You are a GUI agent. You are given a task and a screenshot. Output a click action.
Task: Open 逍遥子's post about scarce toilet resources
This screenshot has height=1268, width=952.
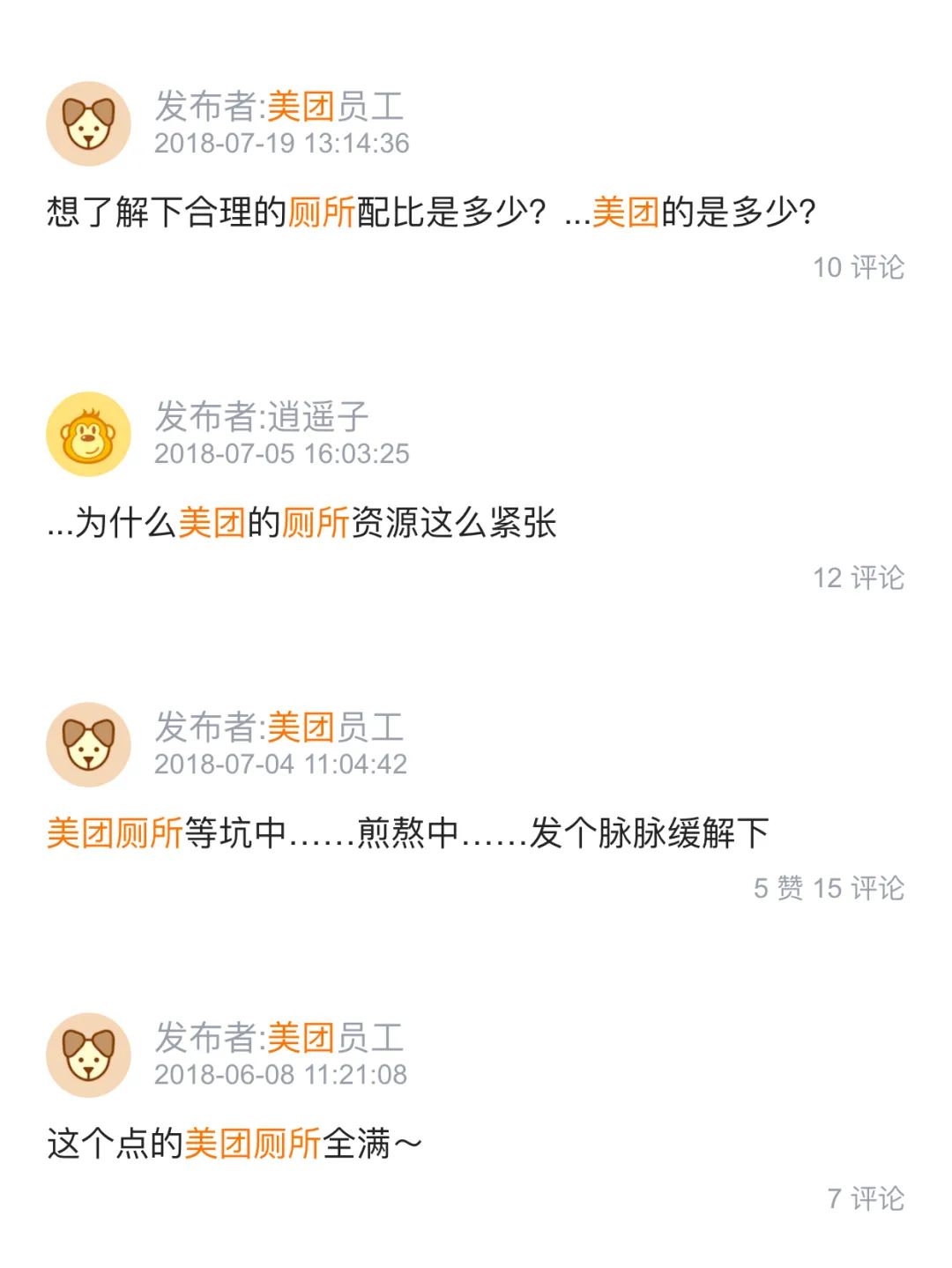pyautogui.click(x=301, y=523)
